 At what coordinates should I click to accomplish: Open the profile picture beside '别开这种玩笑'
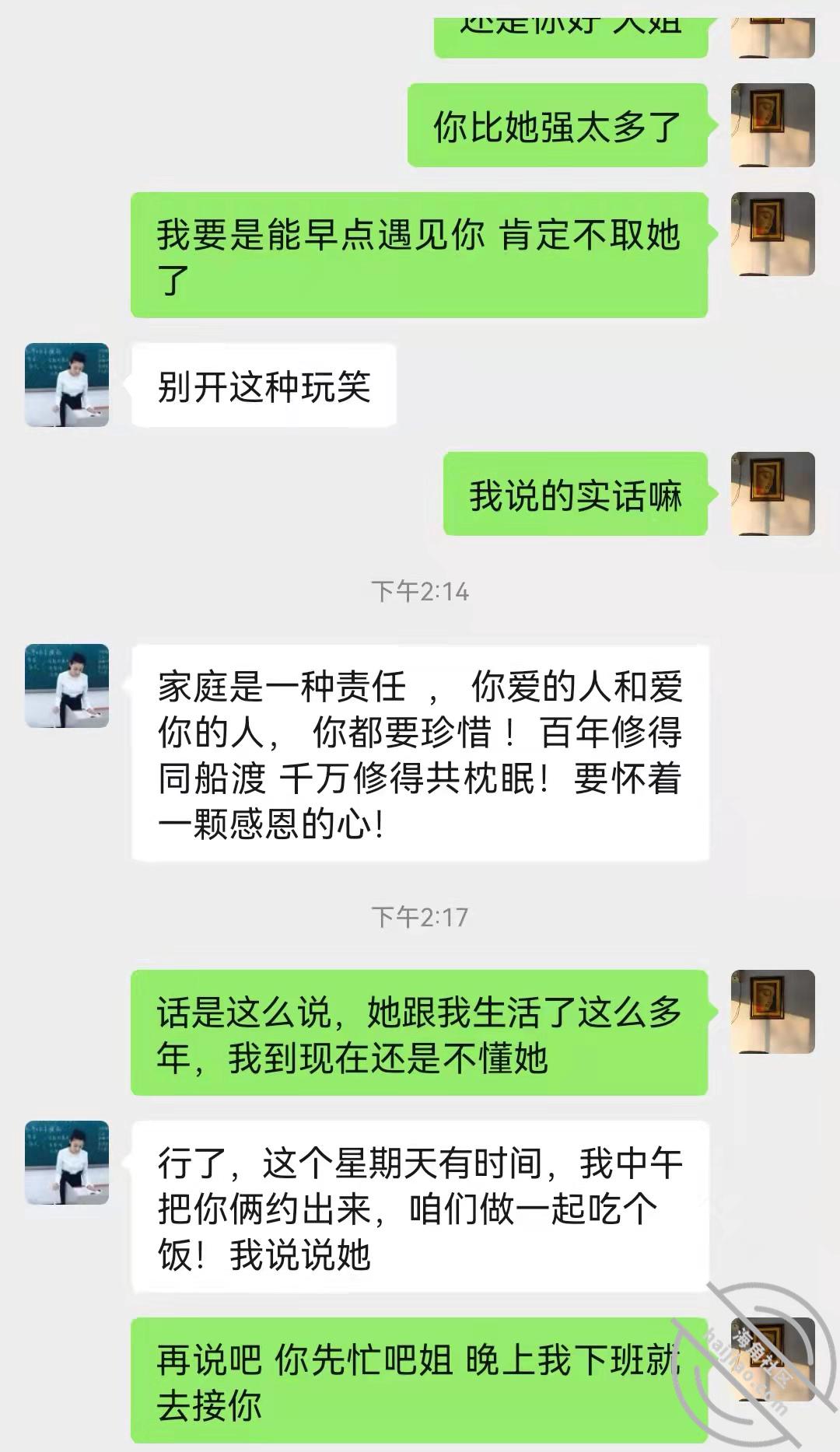click(x=67, y=385)
